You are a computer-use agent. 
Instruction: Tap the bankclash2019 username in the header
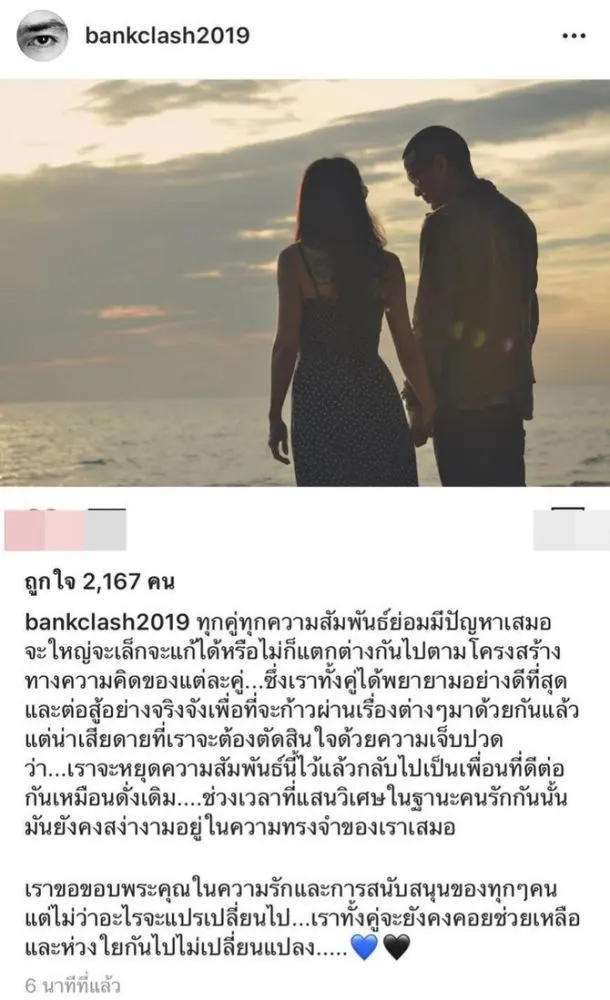(167, 36)
